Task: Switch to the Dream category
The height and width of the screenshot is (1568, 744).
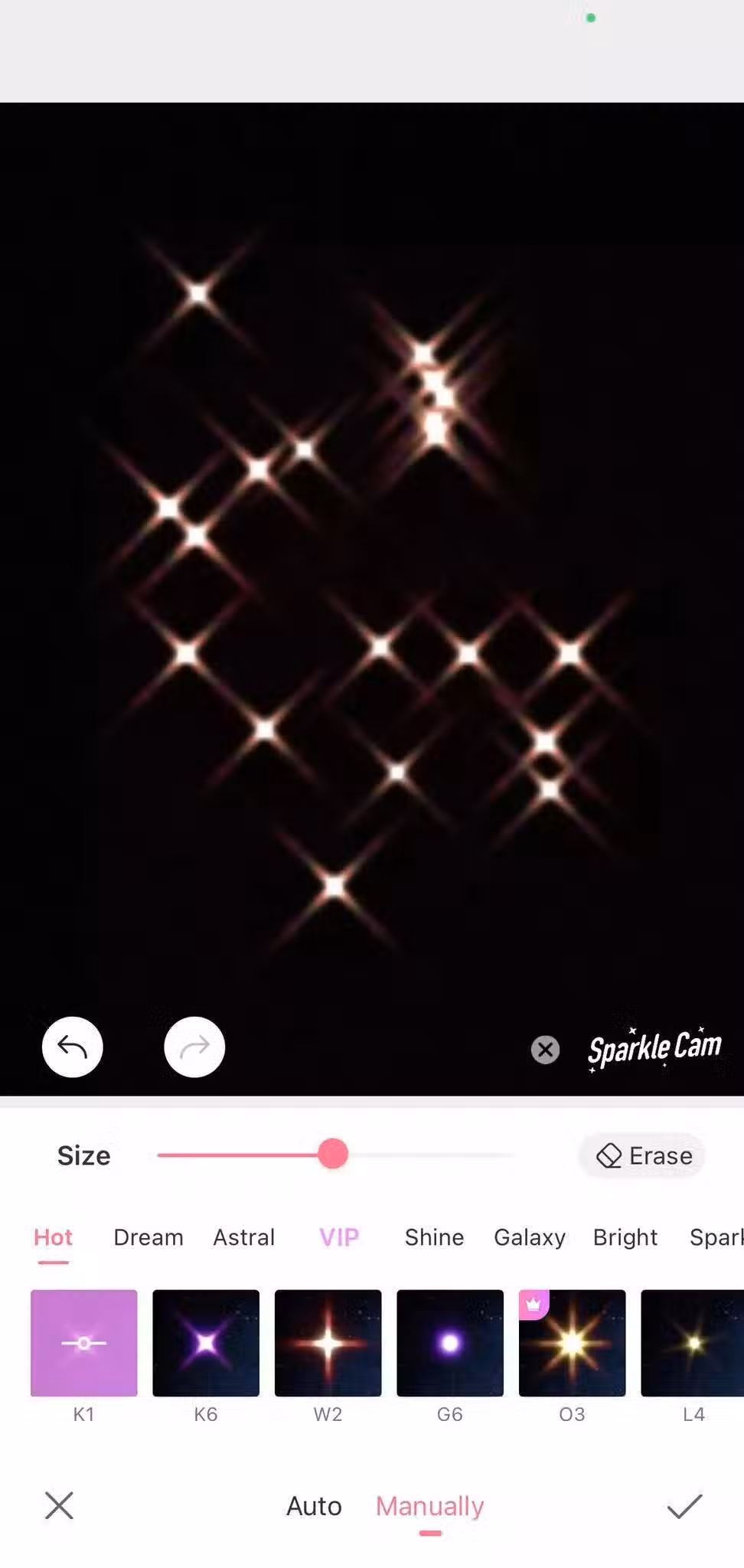Action: coord(148,1237)
